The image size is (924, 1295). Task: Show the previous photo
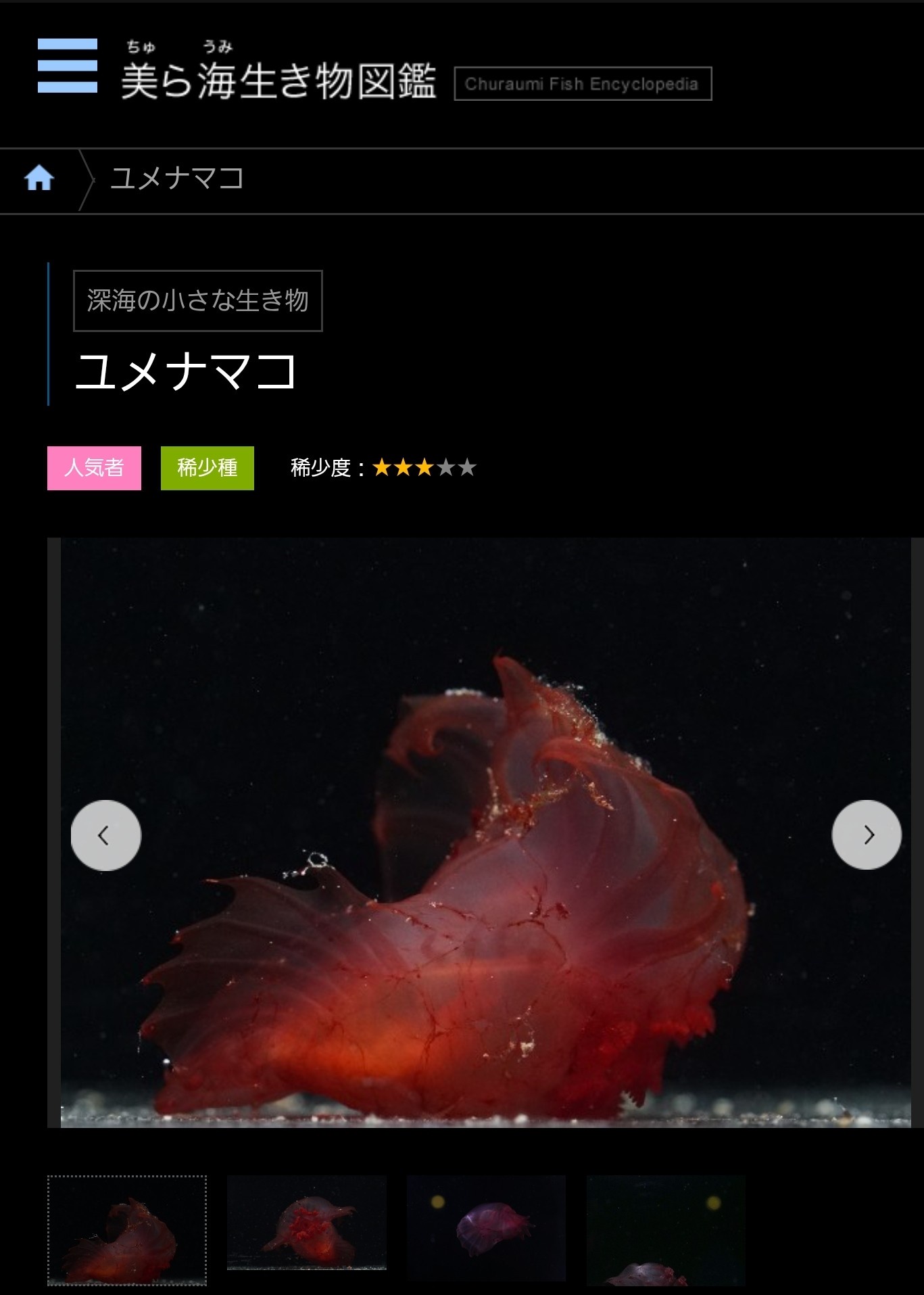tap(105, 835)
